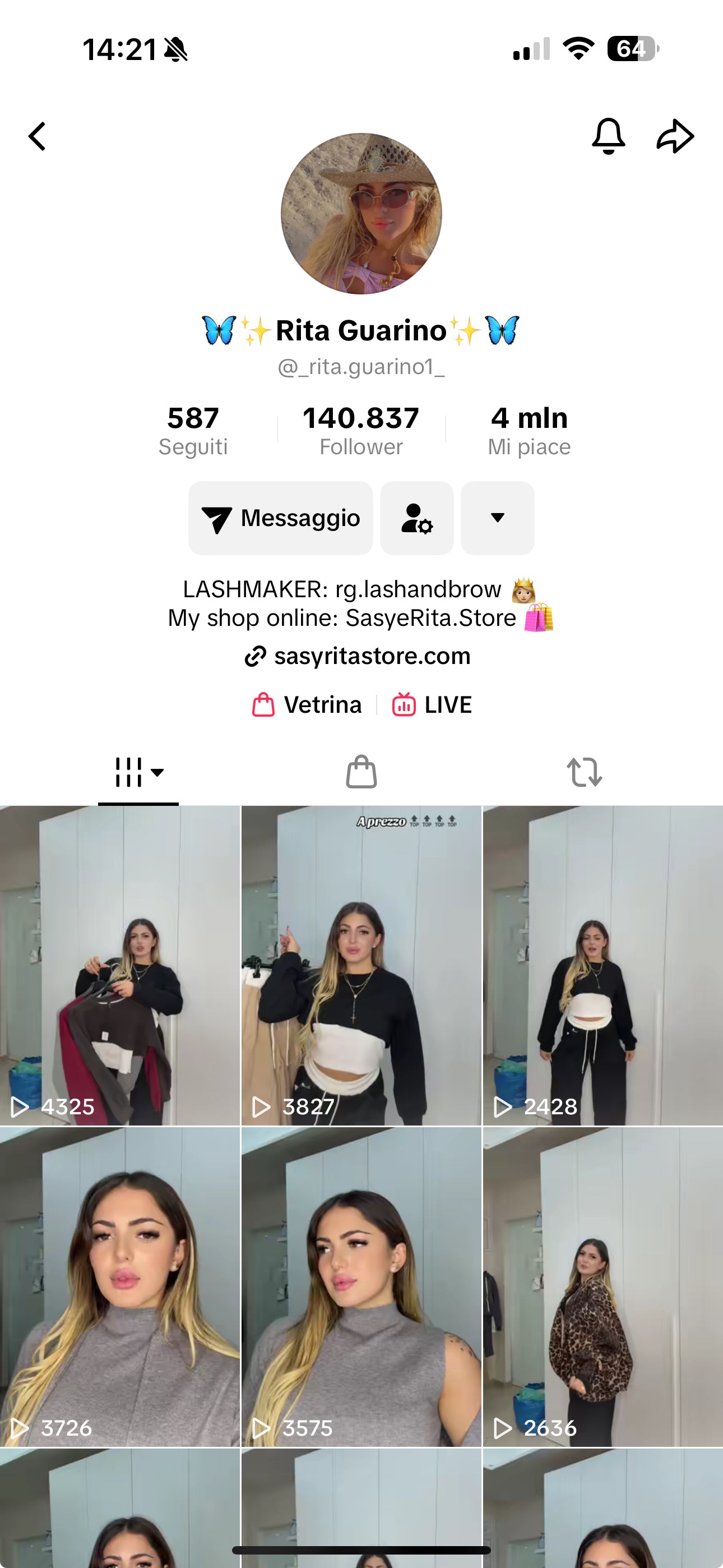Screen dimensions: 723x1568
Task: Open sasyritastore.com link
Action: tap(358, 656)
